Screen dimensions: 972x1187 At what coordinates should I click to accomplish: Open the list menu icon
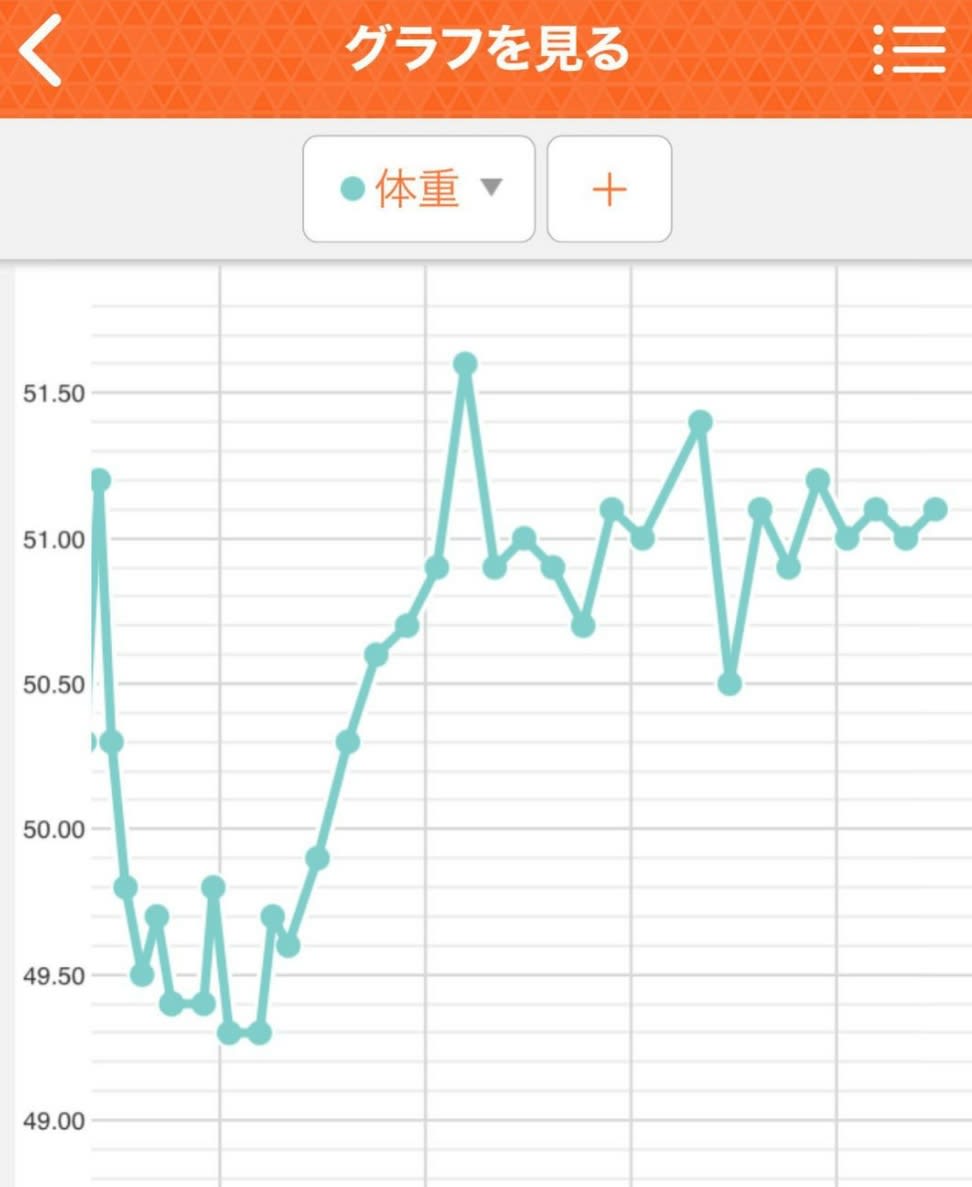(909, 50)
